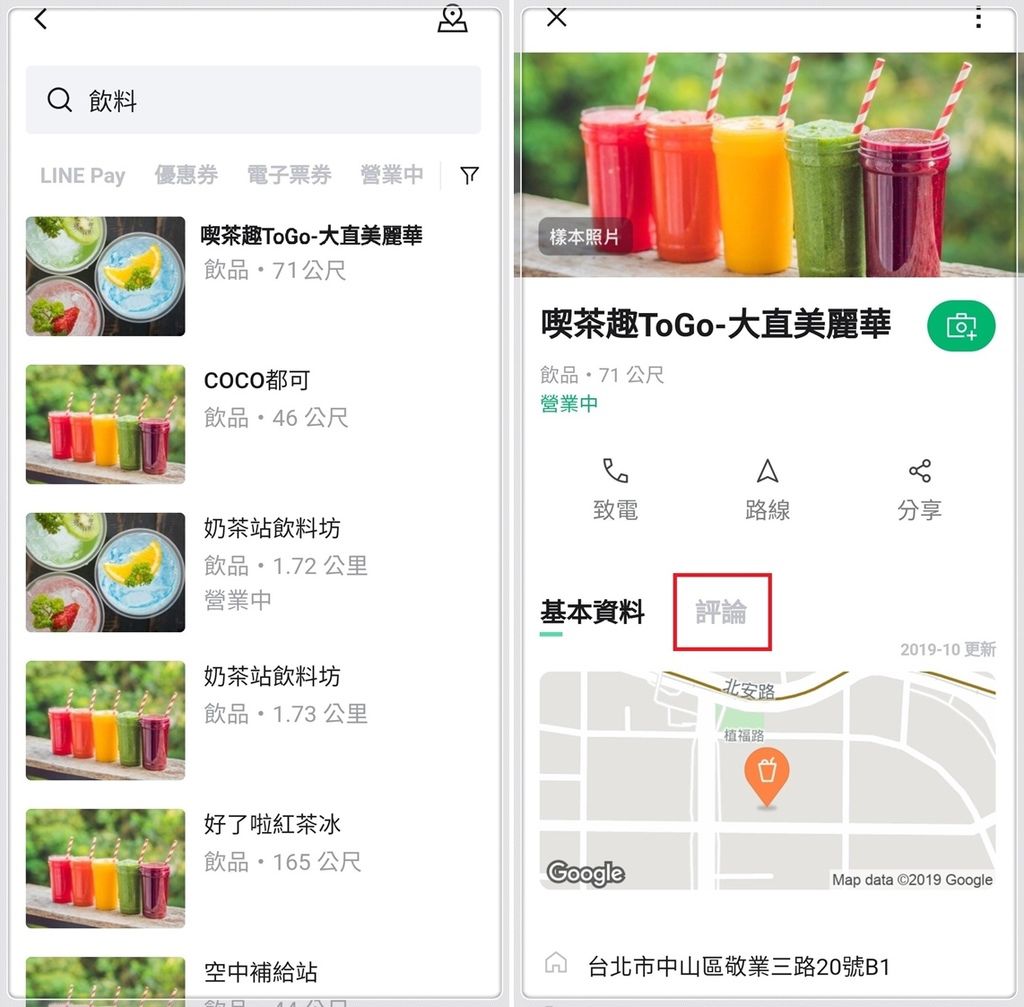Get directions with 路線
1024x1007 pixels.
[767, 489]
